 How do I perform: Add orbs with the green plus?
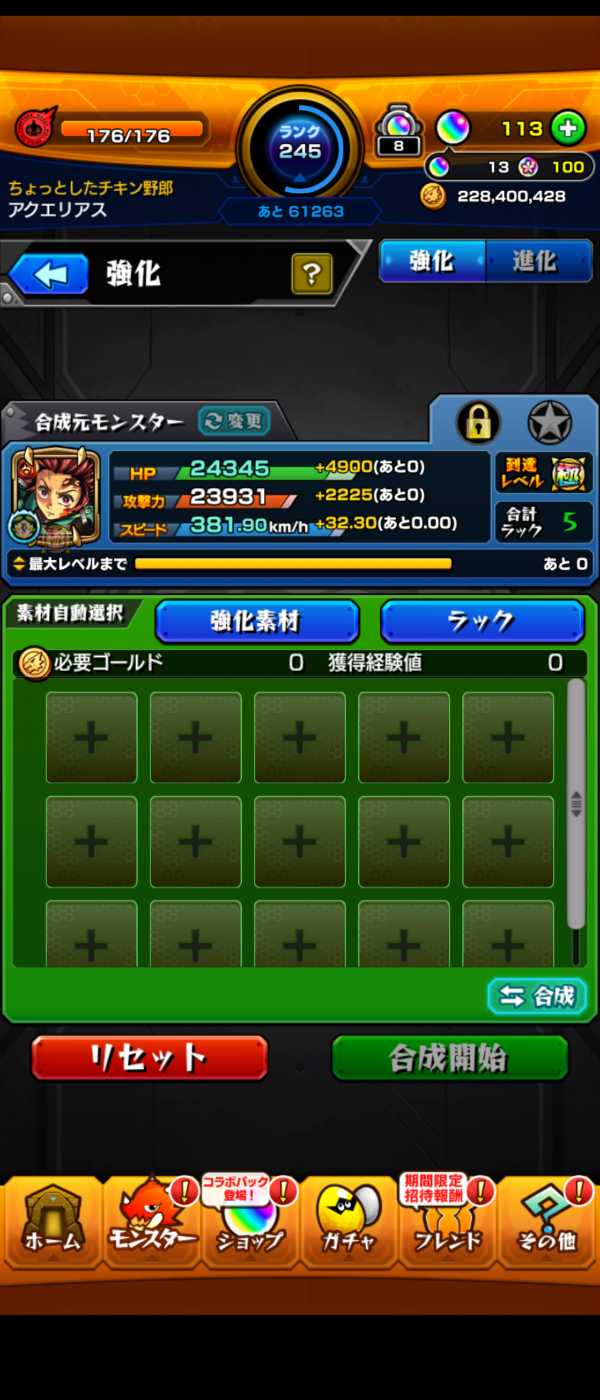[567, 128]
